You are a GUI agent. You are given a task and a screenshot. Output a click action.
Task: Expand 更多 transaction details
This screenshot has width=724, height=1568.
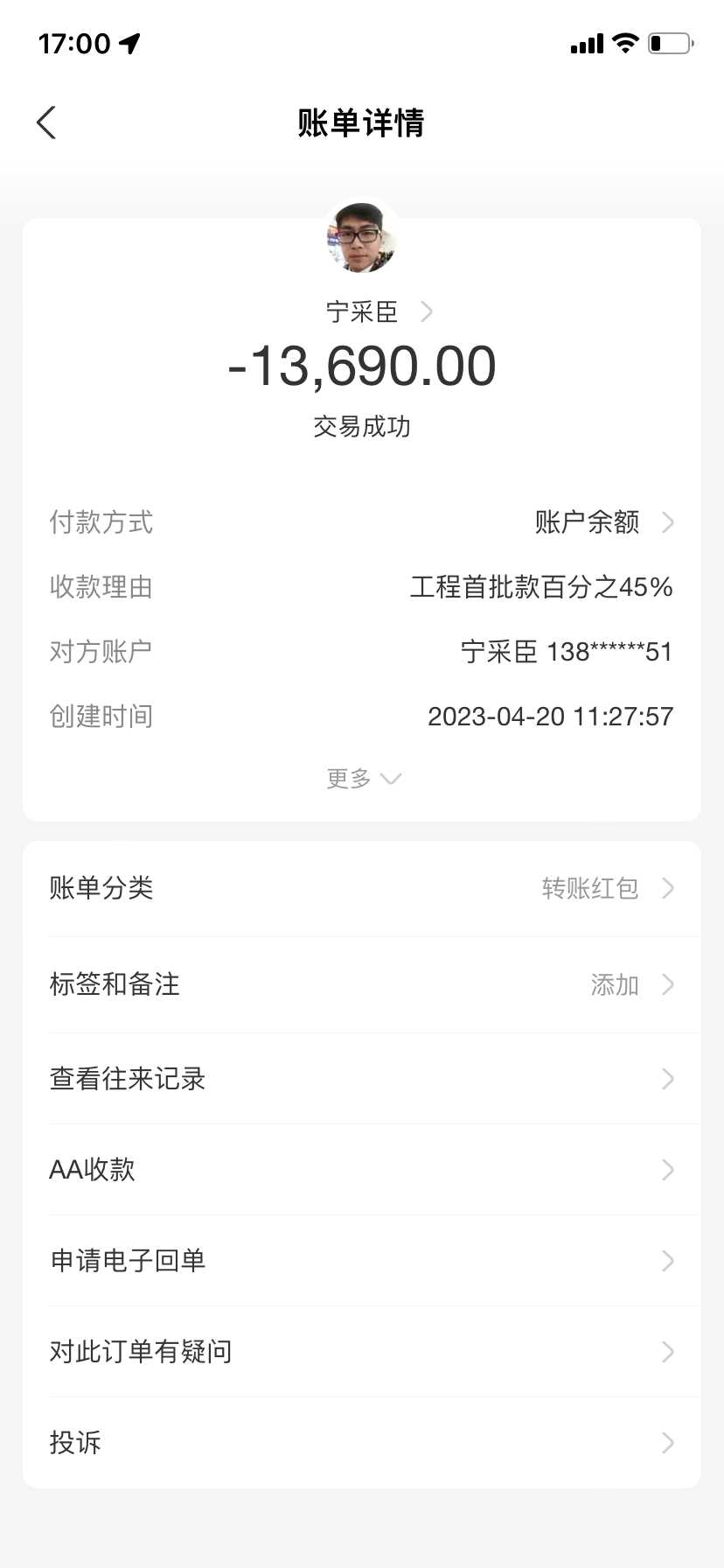click(362, 778)
